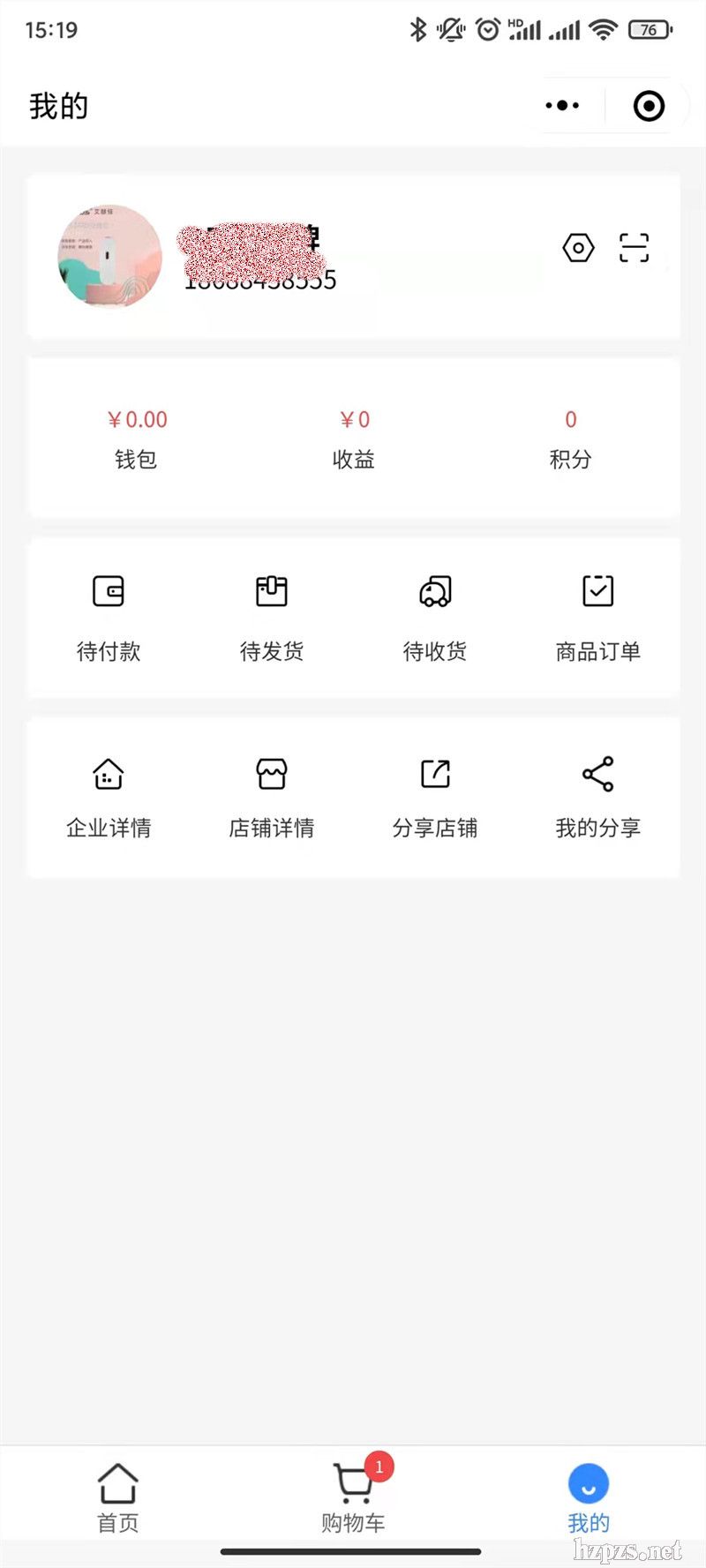The width and height of the screenshot is (706, 1568).
Task: Open the QR scan icon
Action: click(634, 248)
